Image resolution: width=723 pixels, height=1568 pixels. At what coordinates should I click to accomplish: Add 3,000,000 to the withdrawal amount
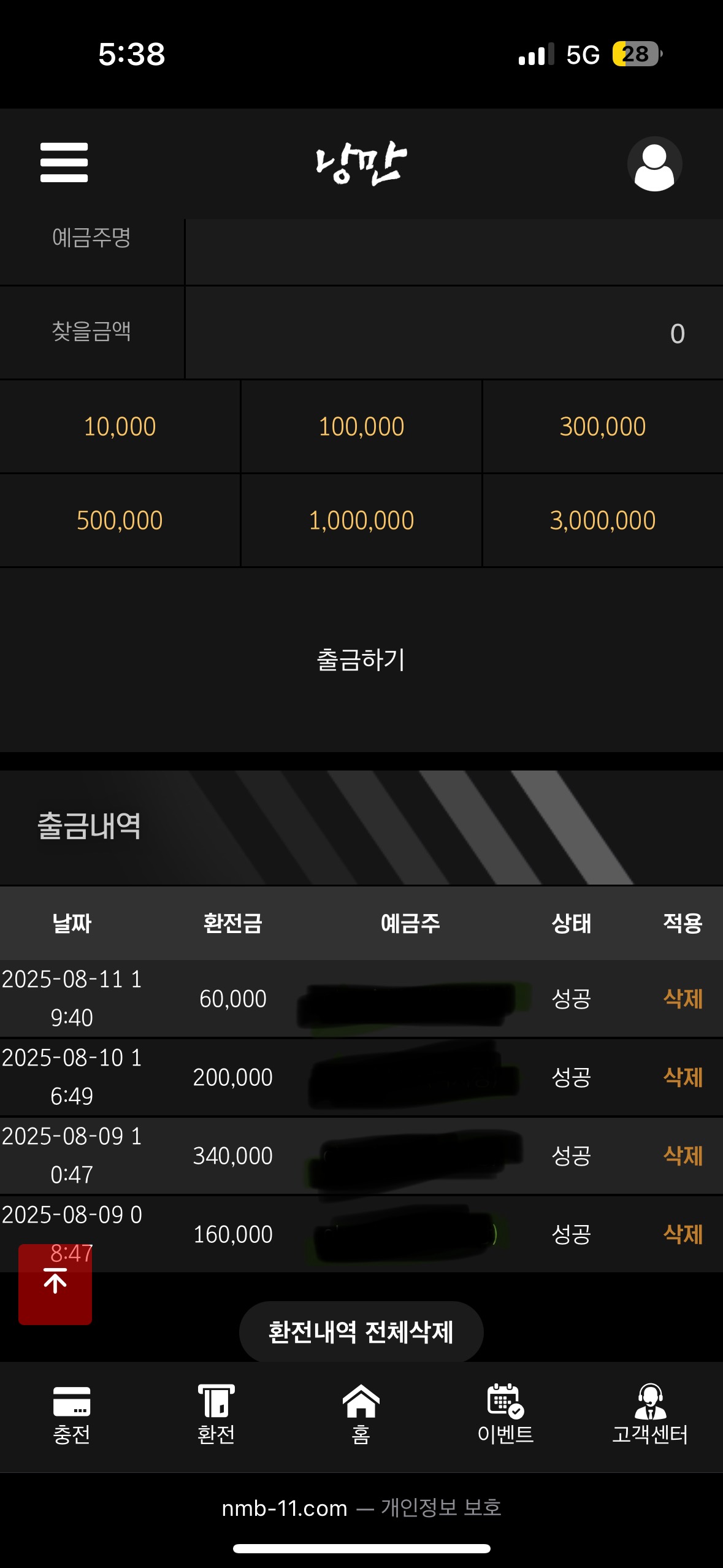(x=602, y=521)
